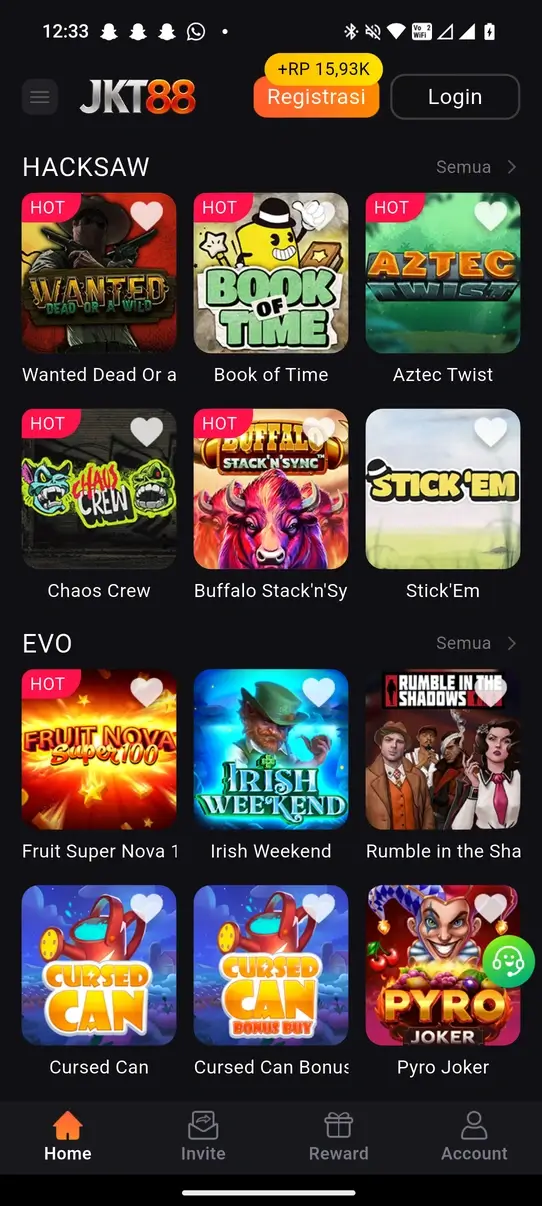The height and width of the screenshot is (1206, 542).
Task: Tap the Login button
Action: tap(455, 97)
